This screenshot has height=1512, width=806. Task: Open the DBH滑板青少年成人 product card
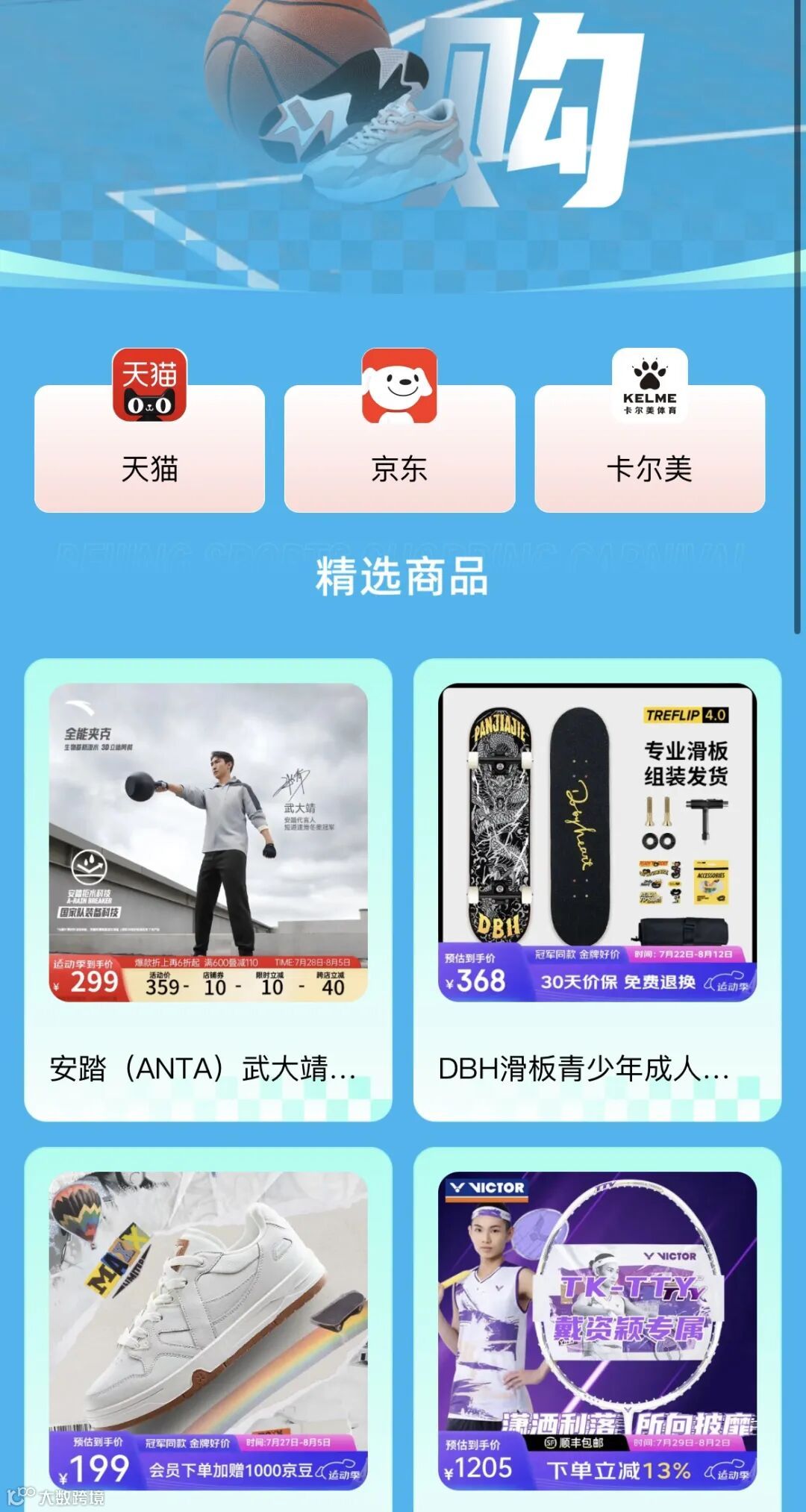click(597, 890)
